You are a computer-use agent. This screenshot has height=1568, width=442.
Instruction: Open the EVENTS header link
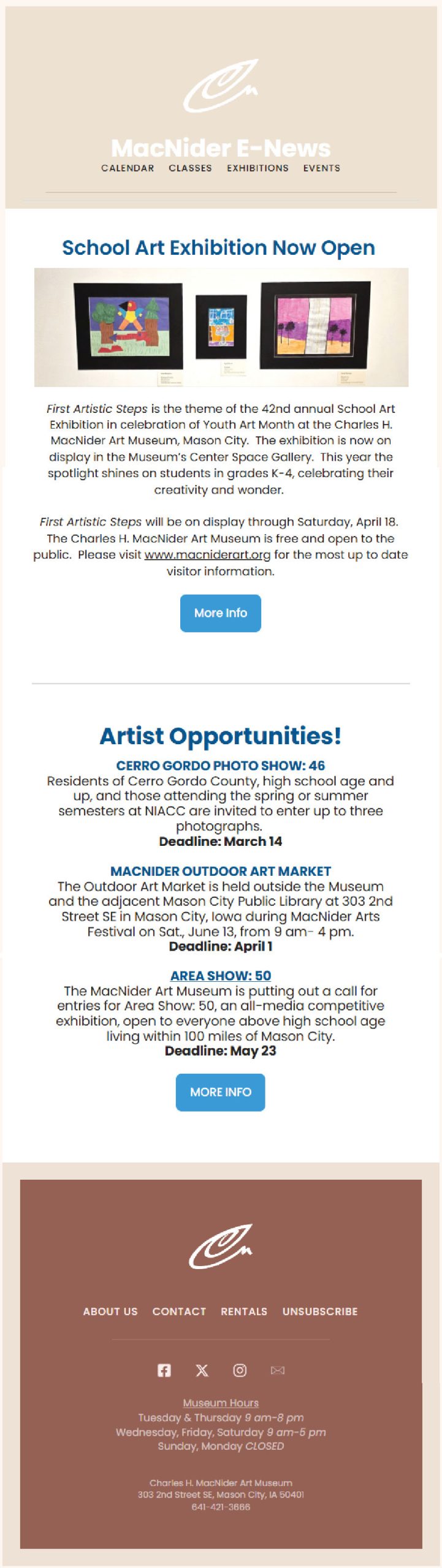(321, 168)
